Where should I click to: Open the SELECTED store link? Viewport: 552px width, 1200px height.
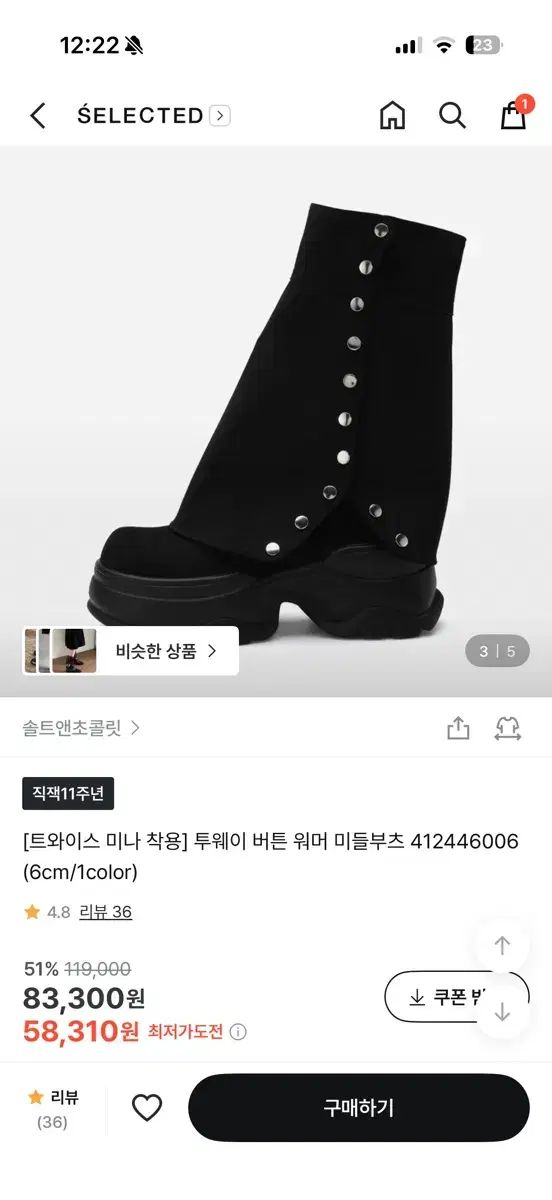click(153, 115)
